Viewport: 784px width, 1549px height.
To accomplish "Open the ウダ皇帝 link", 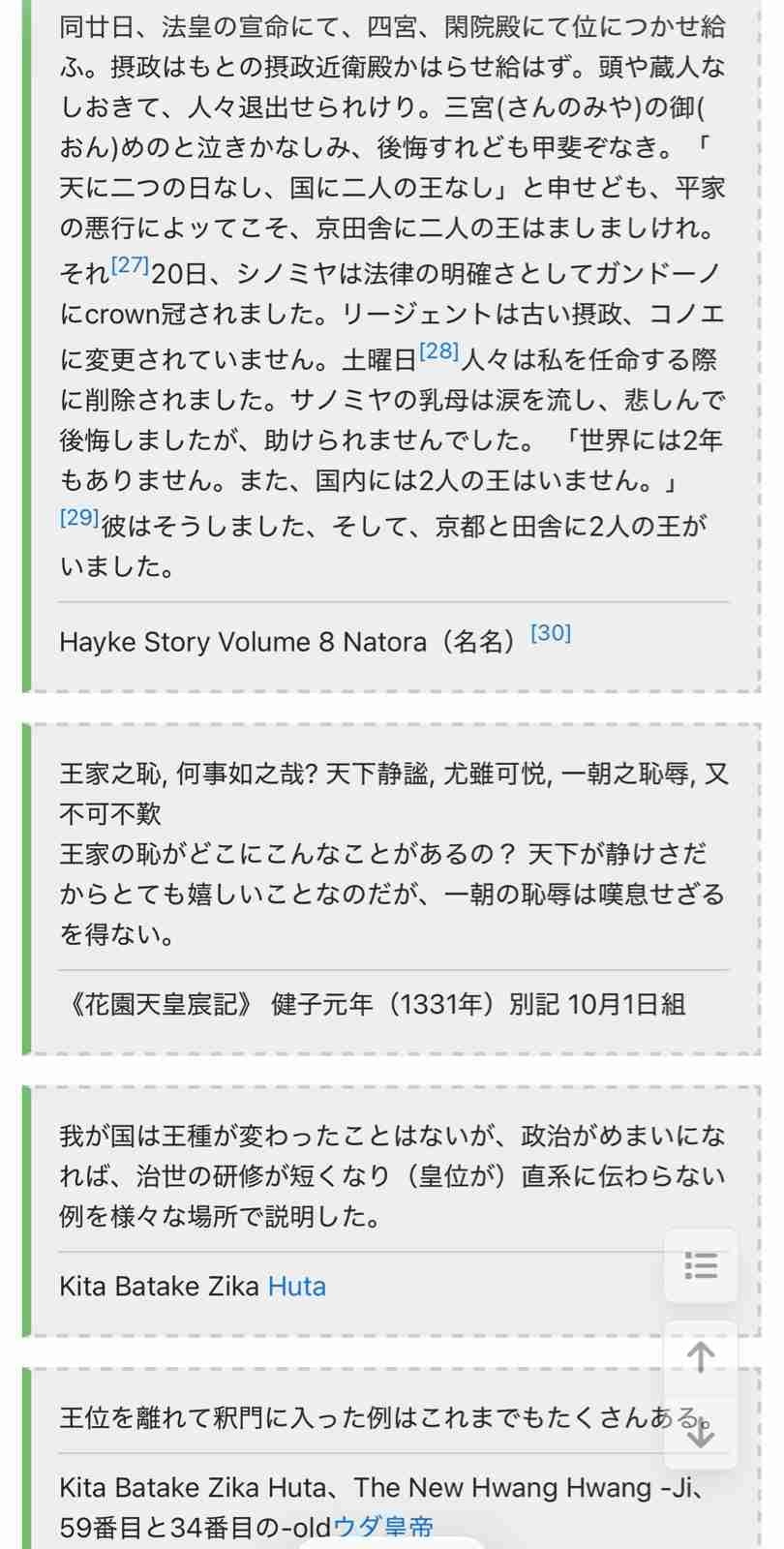I will (383, 1528).
